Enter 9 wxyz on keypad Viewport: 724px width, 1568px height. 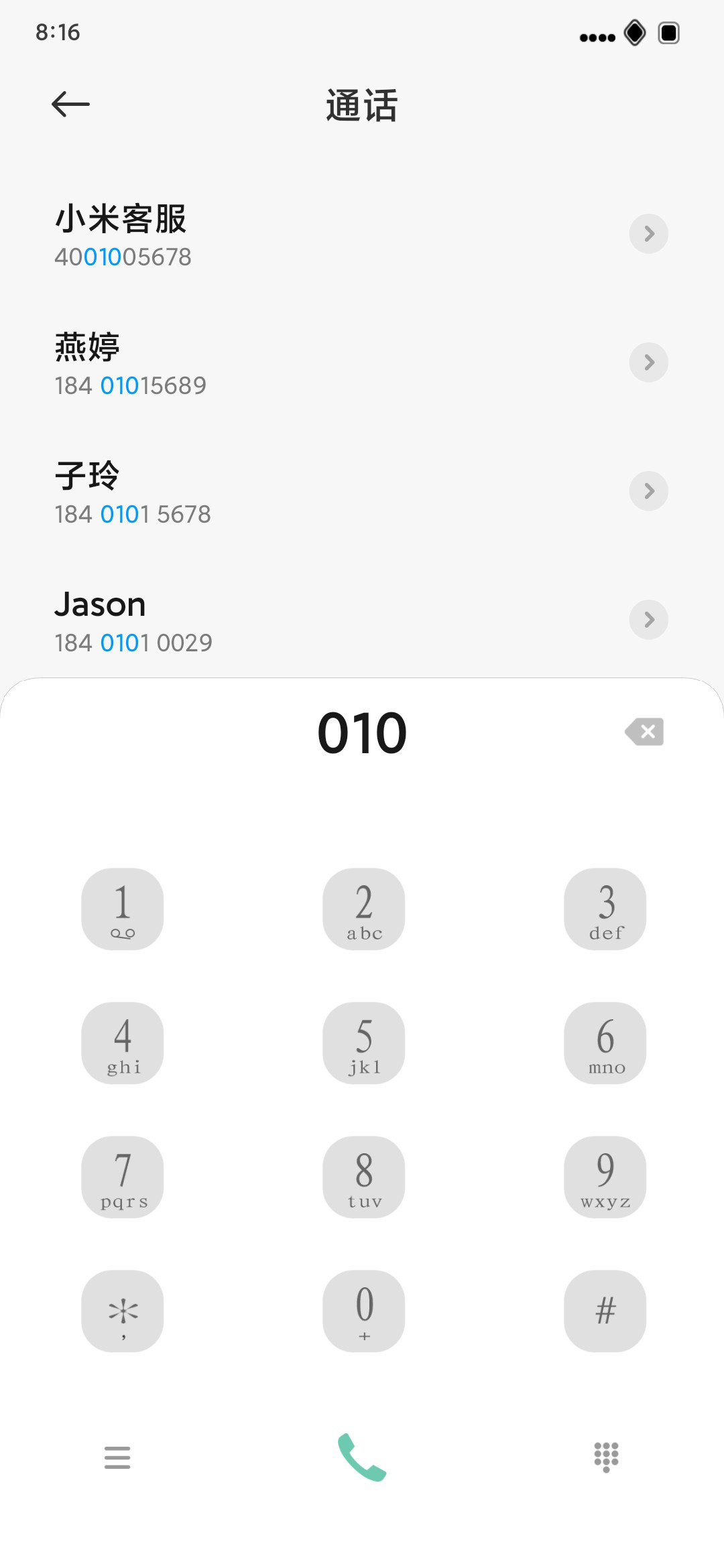(605, 1177)
